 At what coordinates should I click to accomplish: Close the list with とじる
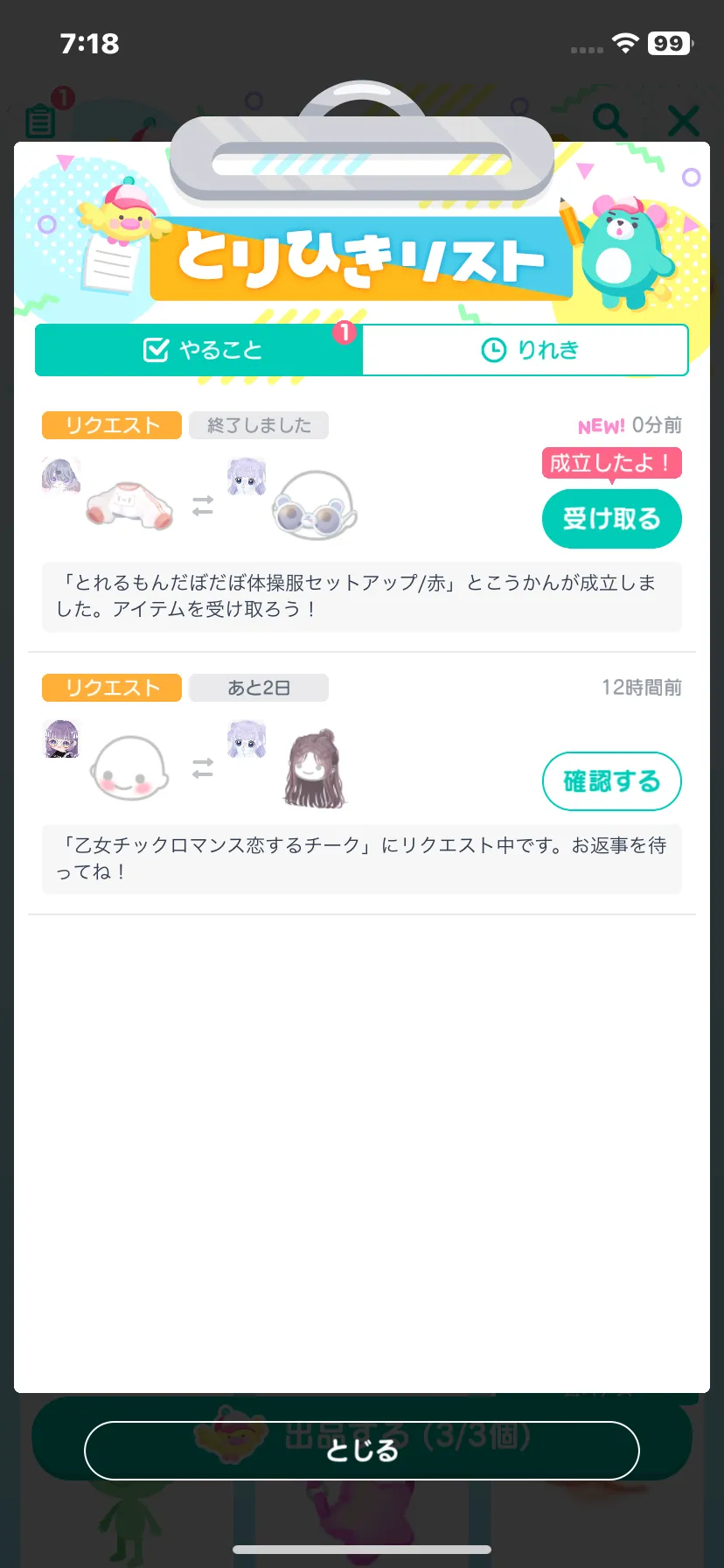click(361, 1450)
